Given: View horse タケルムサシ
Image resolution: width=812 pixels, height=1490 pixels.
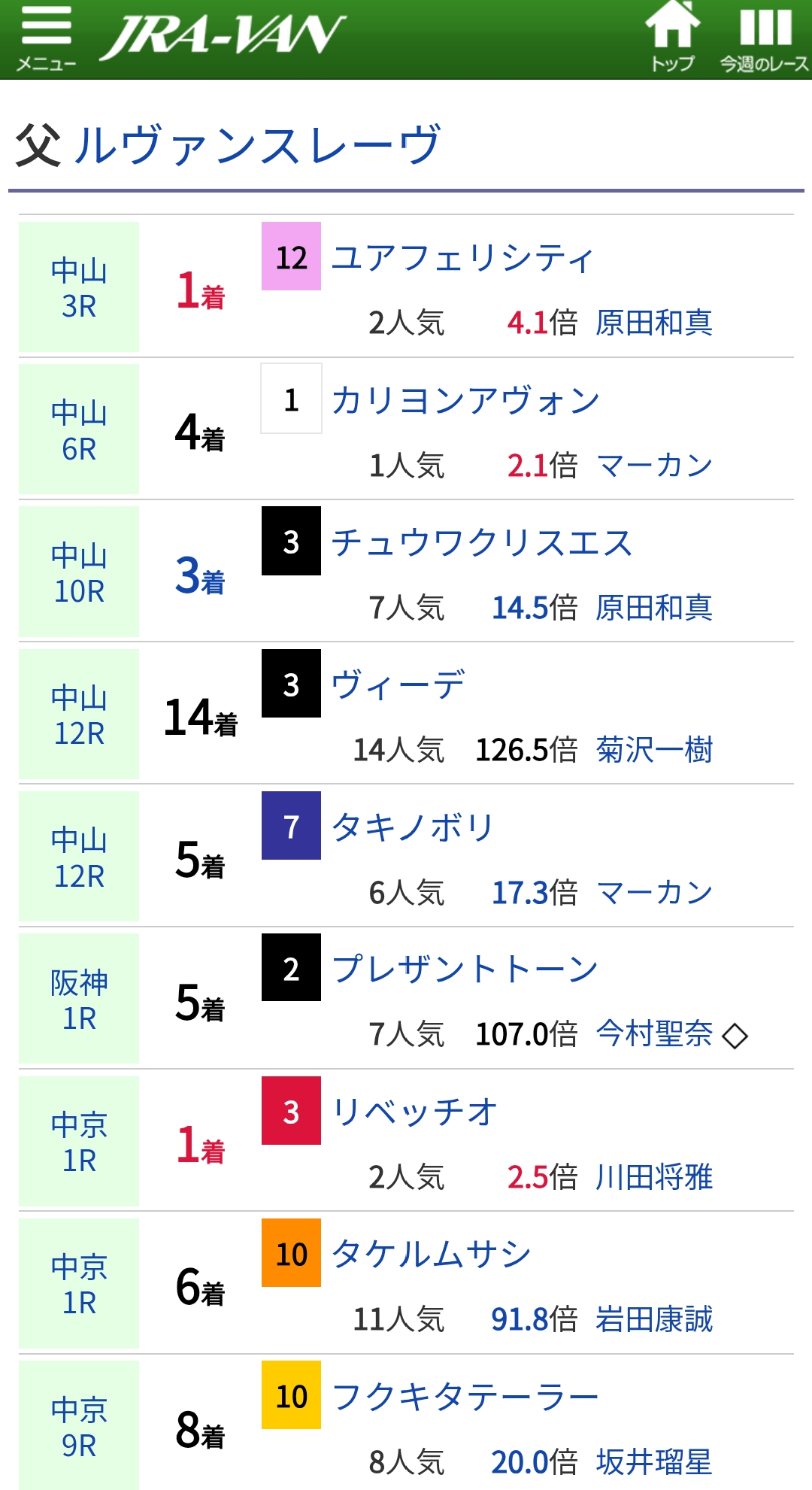Looking at the screenshot, I should pos(432,1254).
